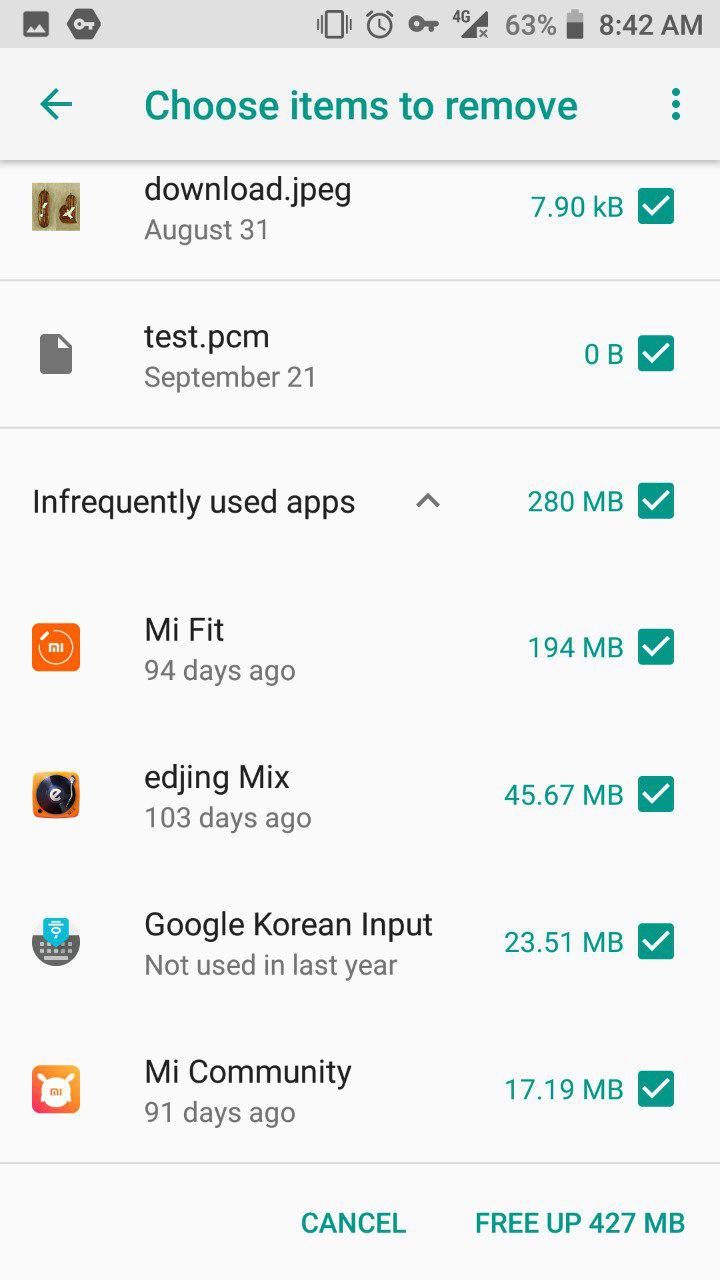Open the three-dot overflow menu

[676, 104]
